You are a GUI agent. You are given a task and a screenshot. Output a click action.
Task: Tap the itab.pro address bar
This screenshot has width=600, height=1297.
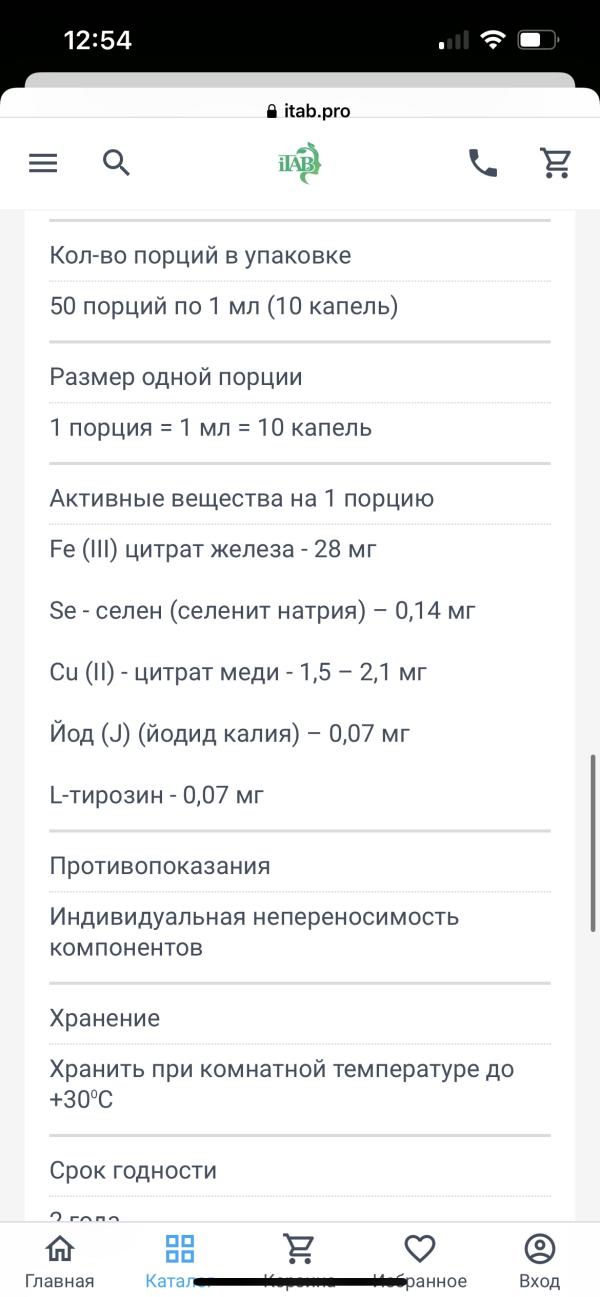point(309,112)
